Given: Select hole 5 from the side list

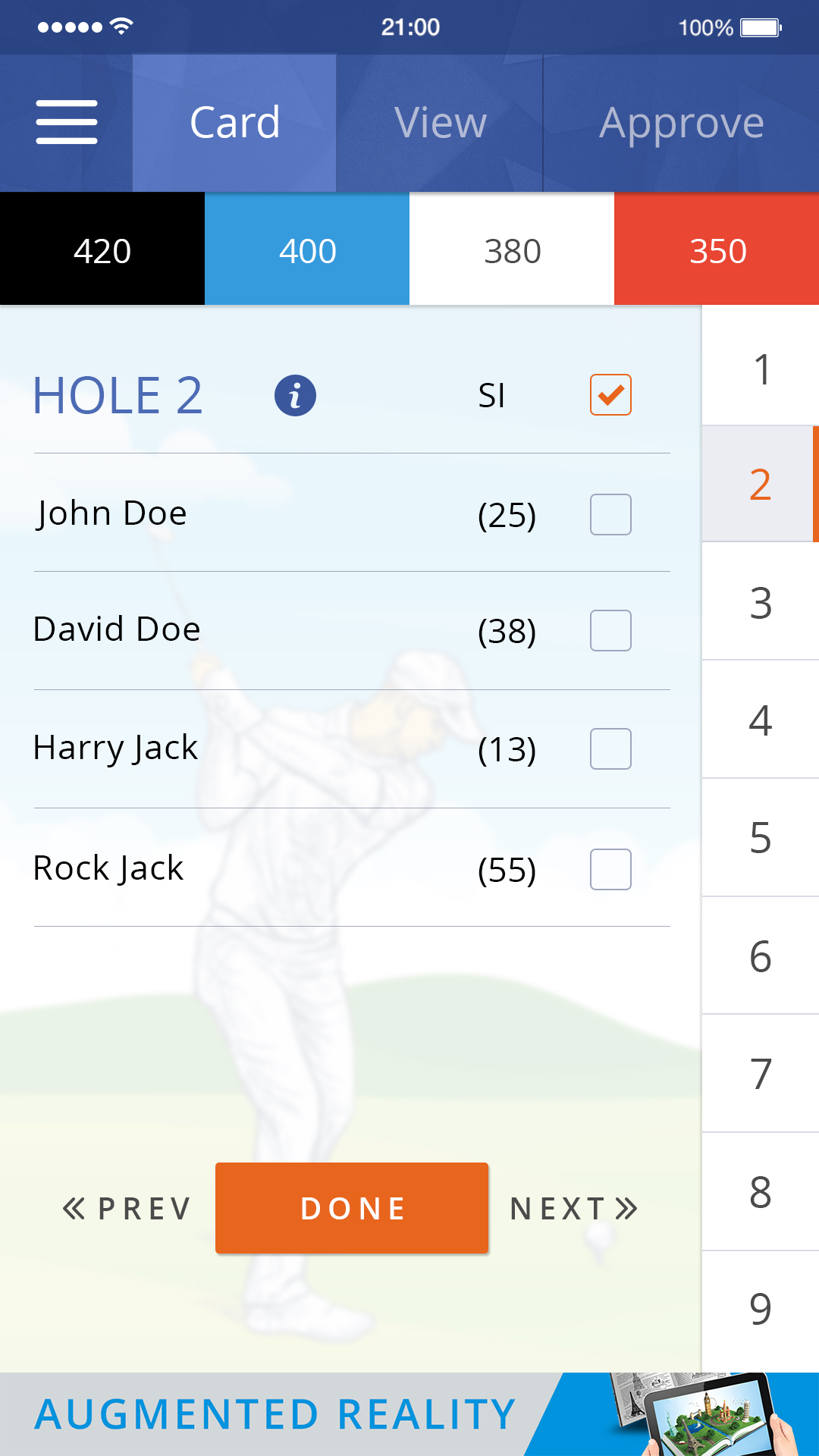Looking at the screenshot, I should pyautogui.click(x=759, y=838).
